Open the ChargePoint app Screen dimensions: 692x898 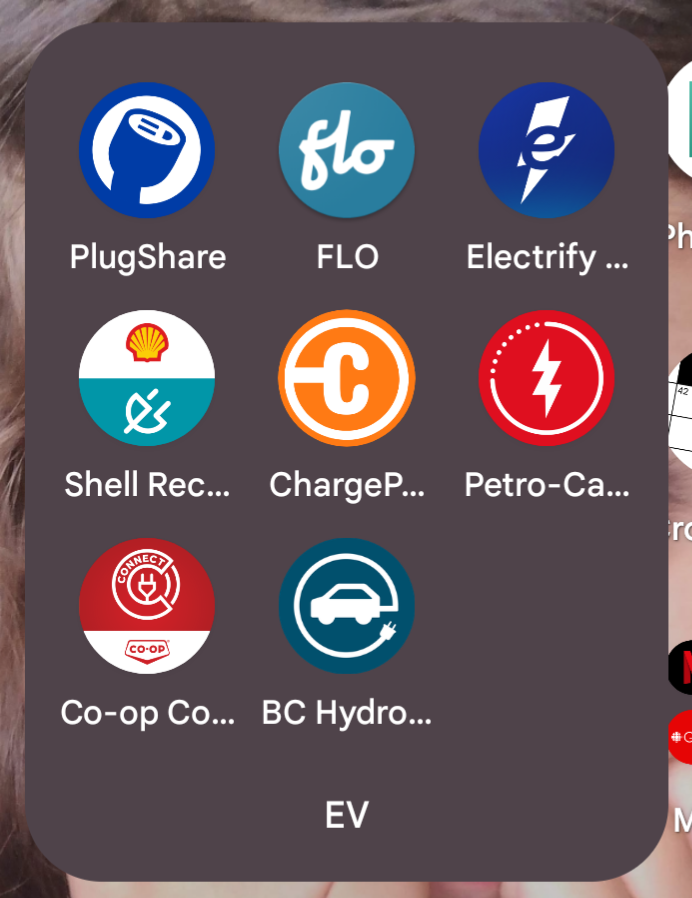tap(346, 378)
